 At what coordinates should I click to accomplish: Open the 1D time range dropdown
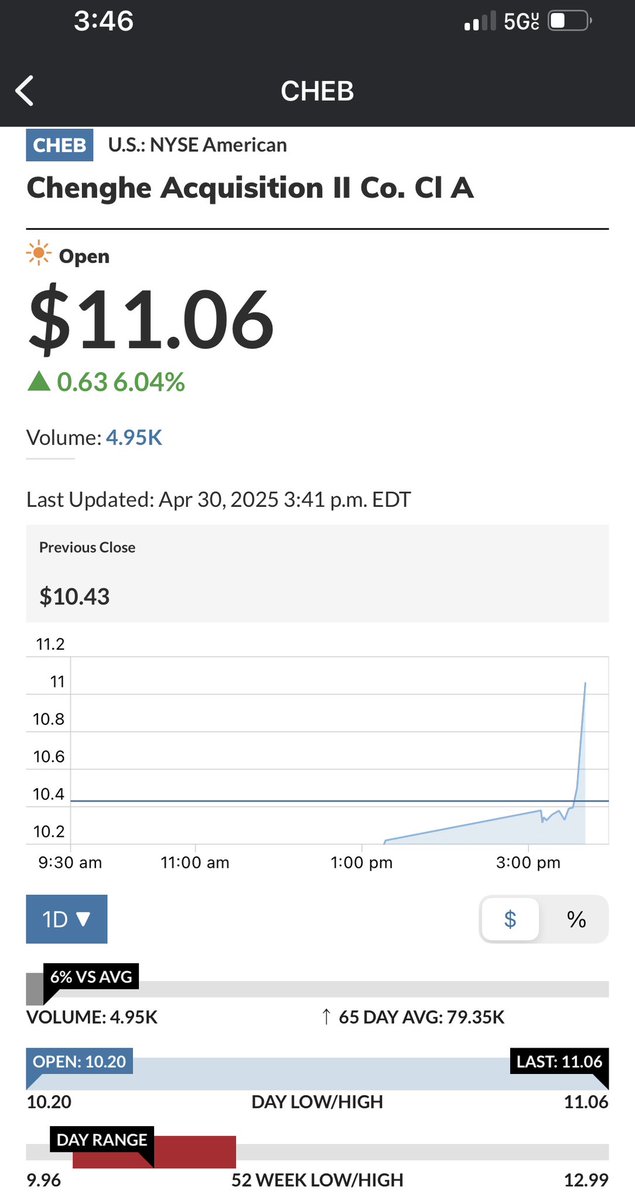click(66, 919)
